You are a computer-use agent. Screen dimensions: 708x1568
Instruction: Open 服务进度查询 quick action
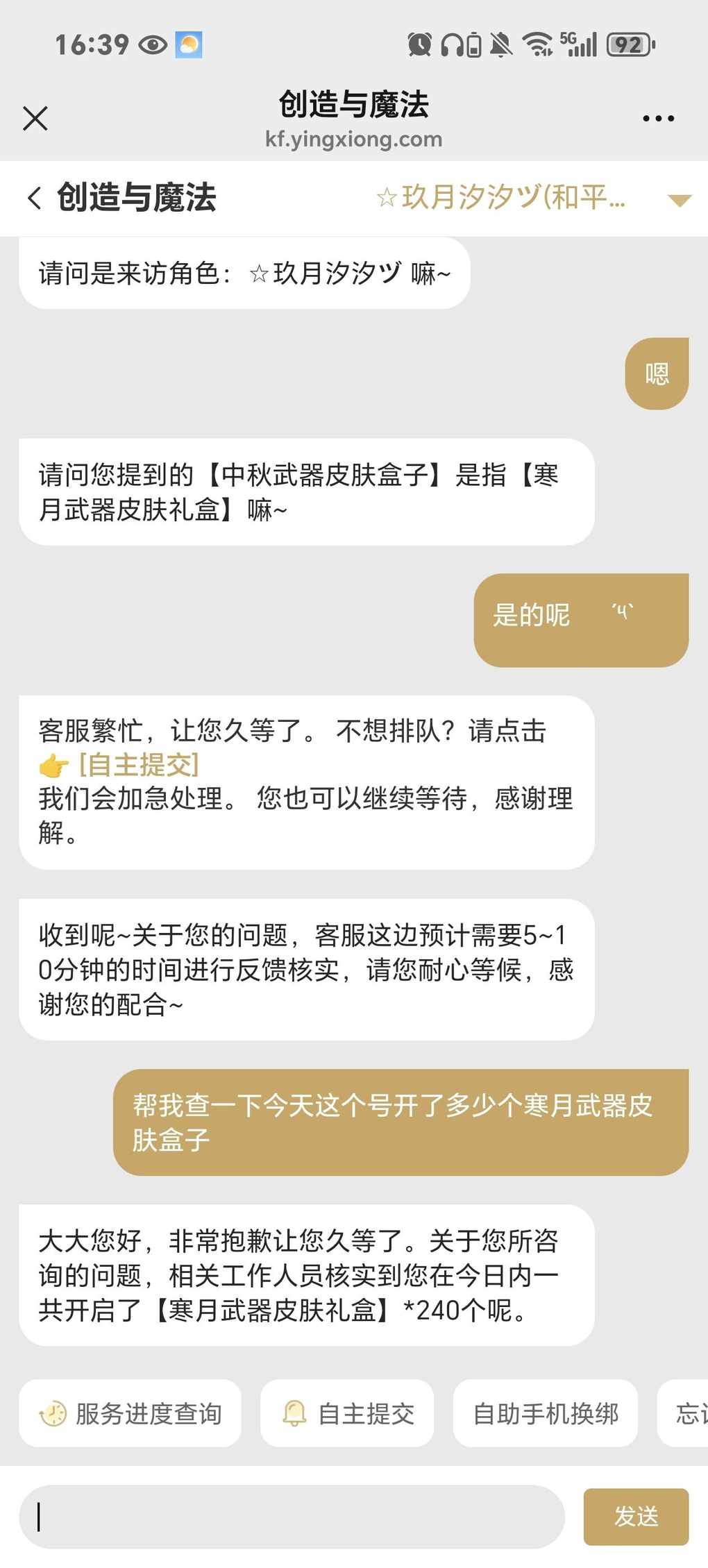click(130, 1414)
